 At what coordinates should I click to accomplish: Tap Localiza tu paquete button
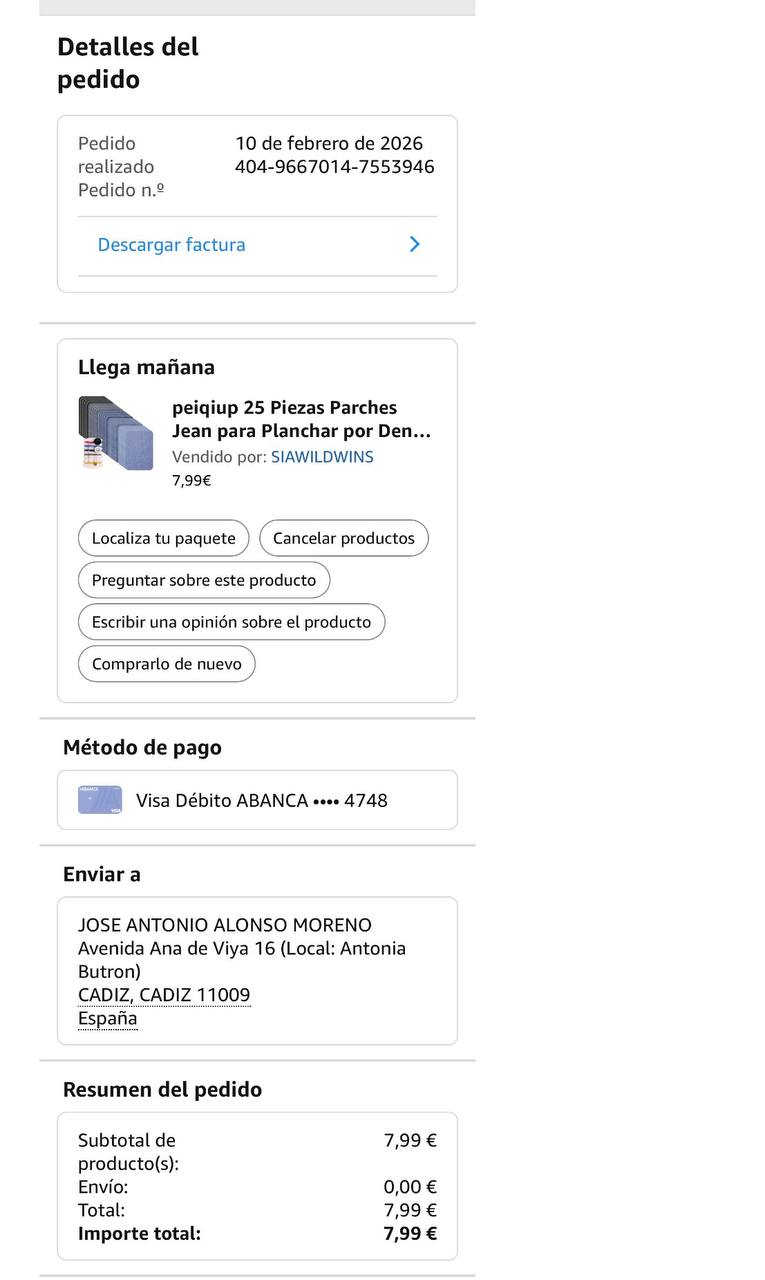pos(163,538)
